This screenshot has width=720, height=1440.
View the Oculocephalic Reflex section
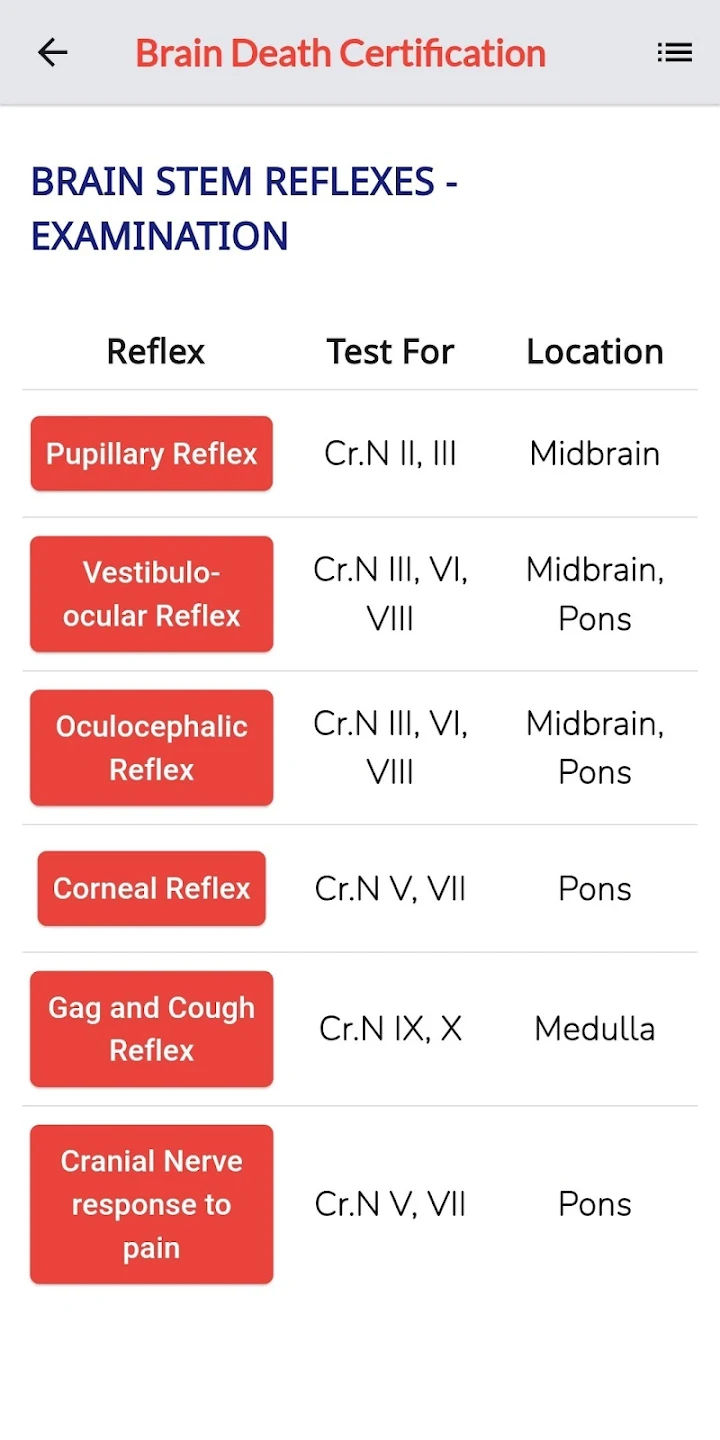152,748
